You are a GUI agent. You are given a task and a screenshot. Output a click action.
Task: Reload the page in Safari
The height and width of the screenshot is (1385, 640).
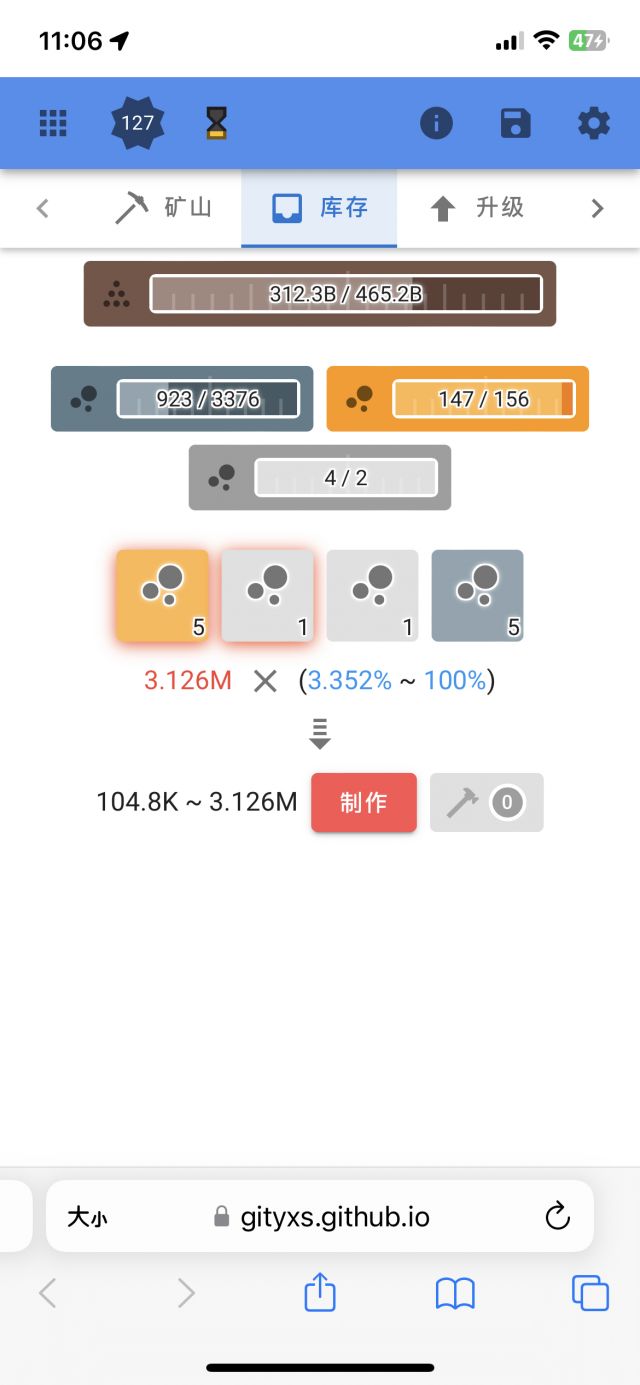point(557,1216)
